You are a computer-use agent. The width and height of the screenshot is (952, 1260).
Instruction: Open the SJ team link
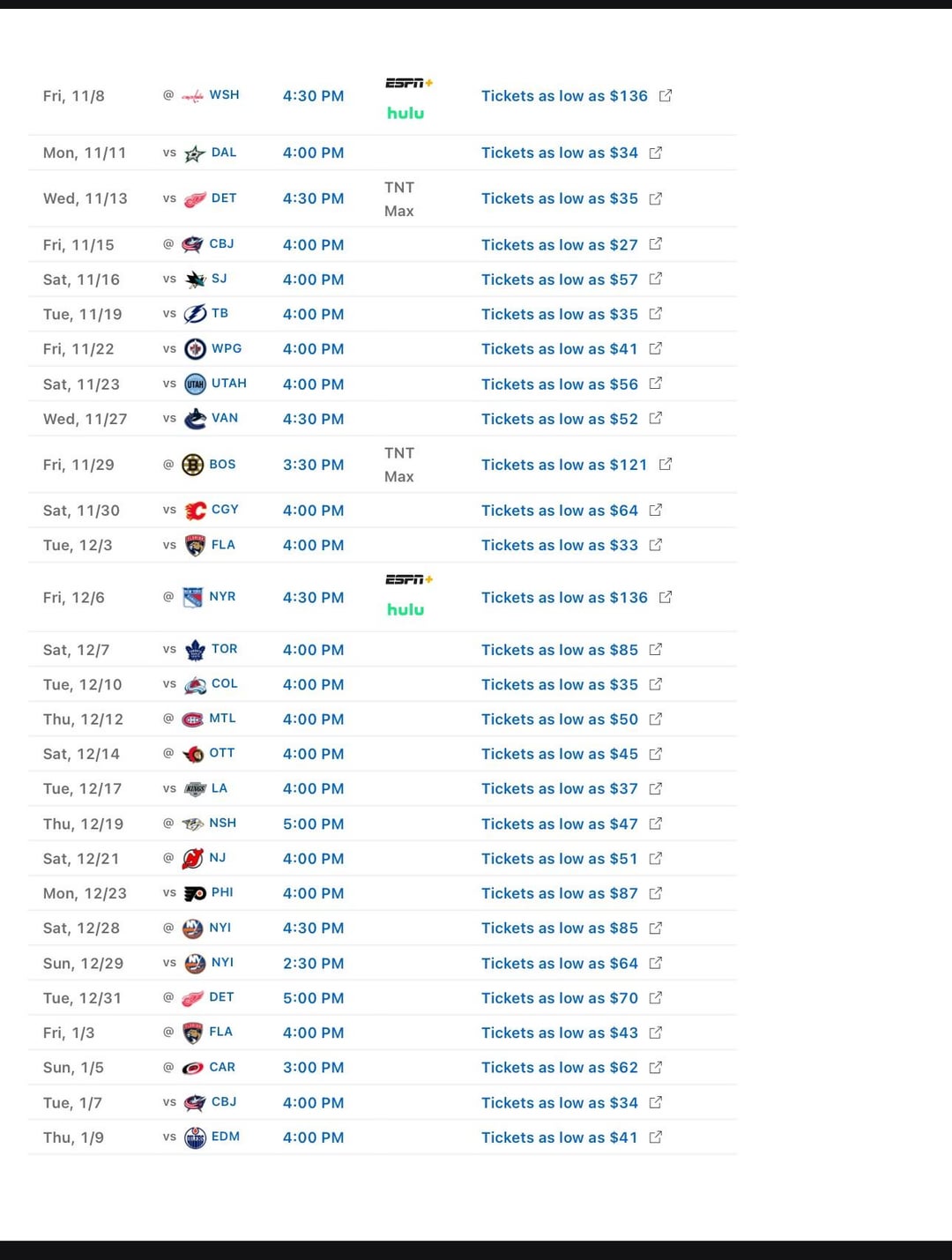tap(219, 279)
